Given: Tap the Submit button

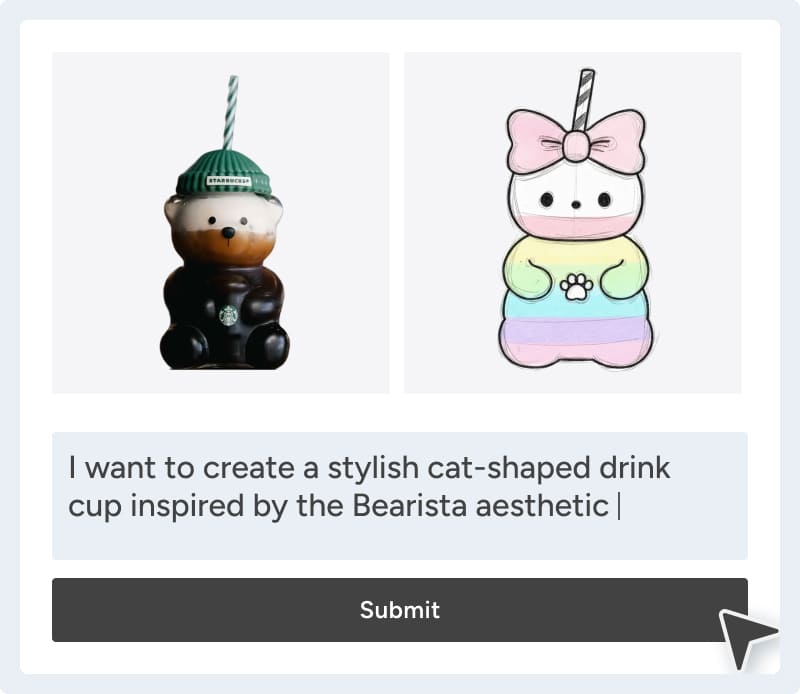Looking at the screenshot, I should 399,610.
